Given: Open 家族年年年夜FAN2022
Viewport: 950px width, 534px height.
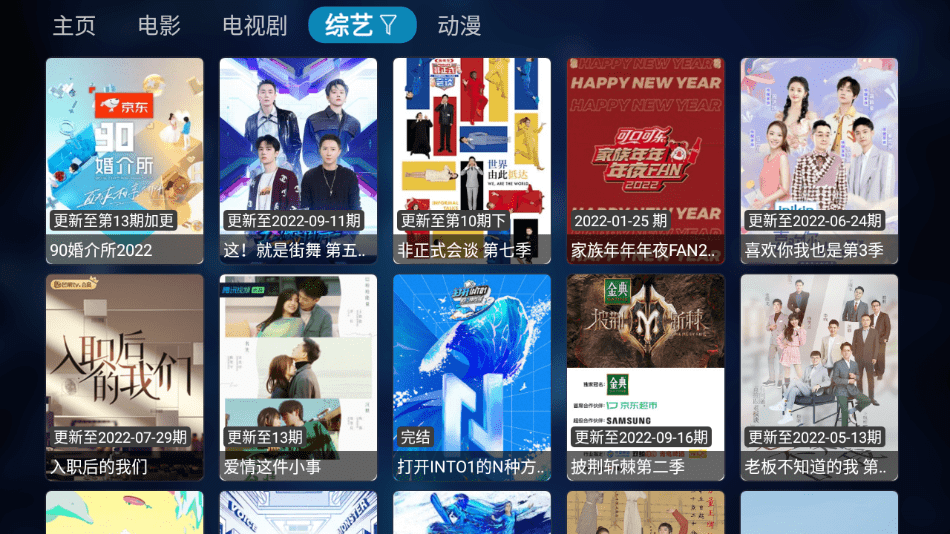Looking at the screenshot, I should coord(645,160).
